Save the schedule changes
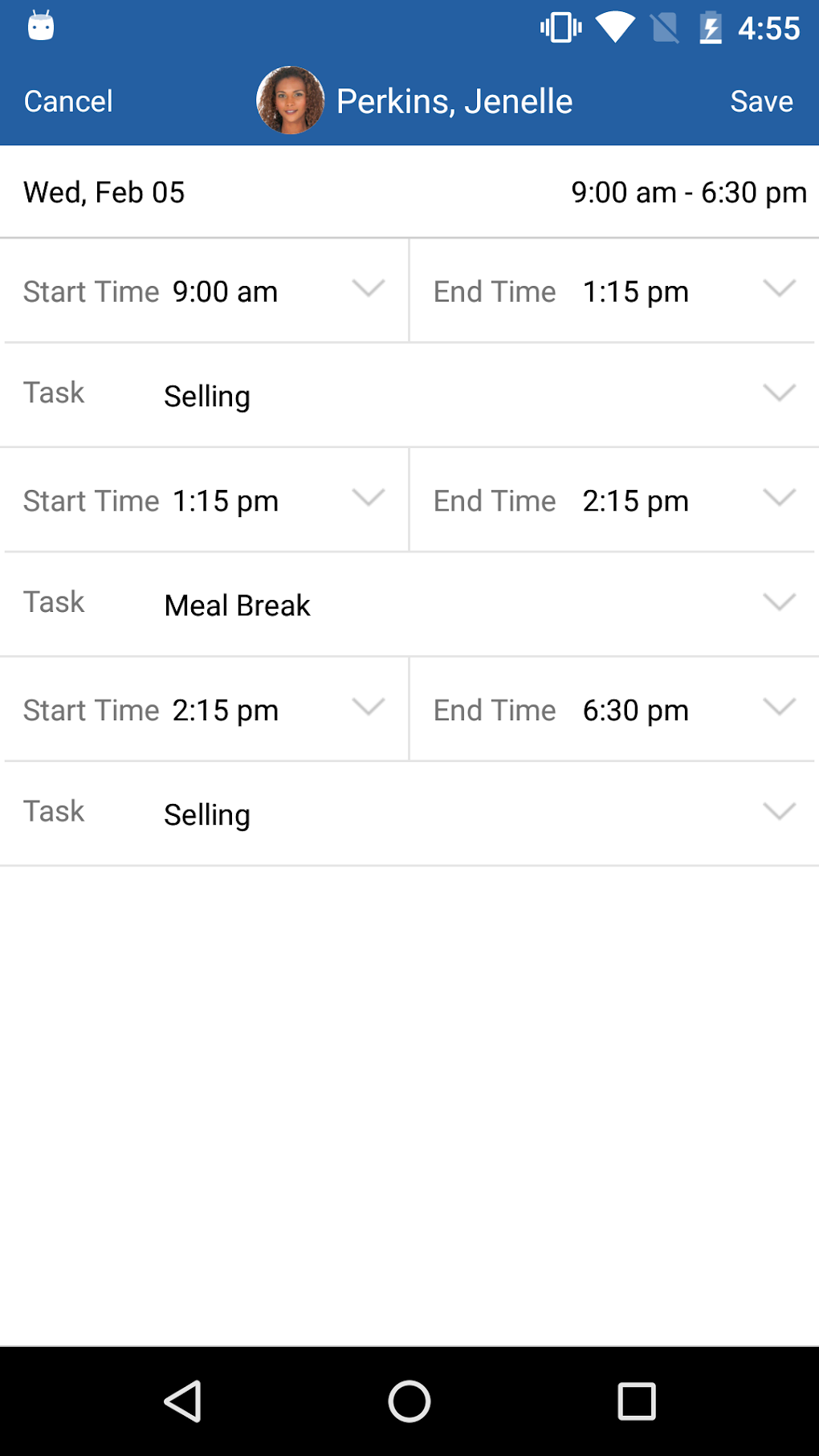Image resolution: width=819 pixels, height=1456 pixels. pyautogui.click(x=760, y=100)
